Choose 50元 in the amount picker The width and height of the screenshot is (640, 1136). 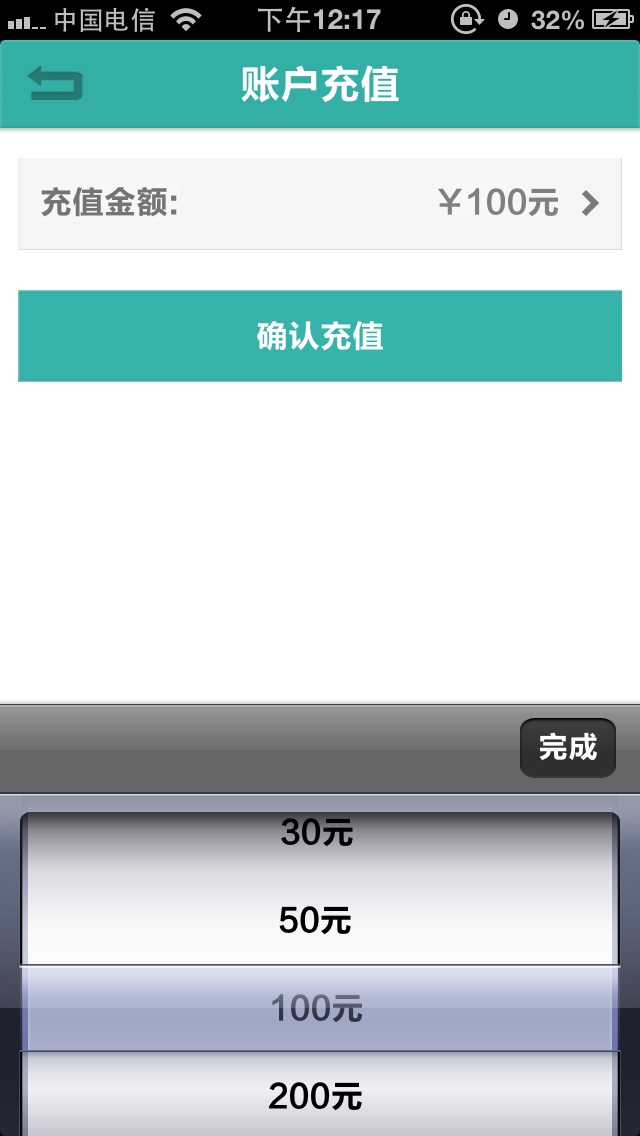(x=316, y=921)
